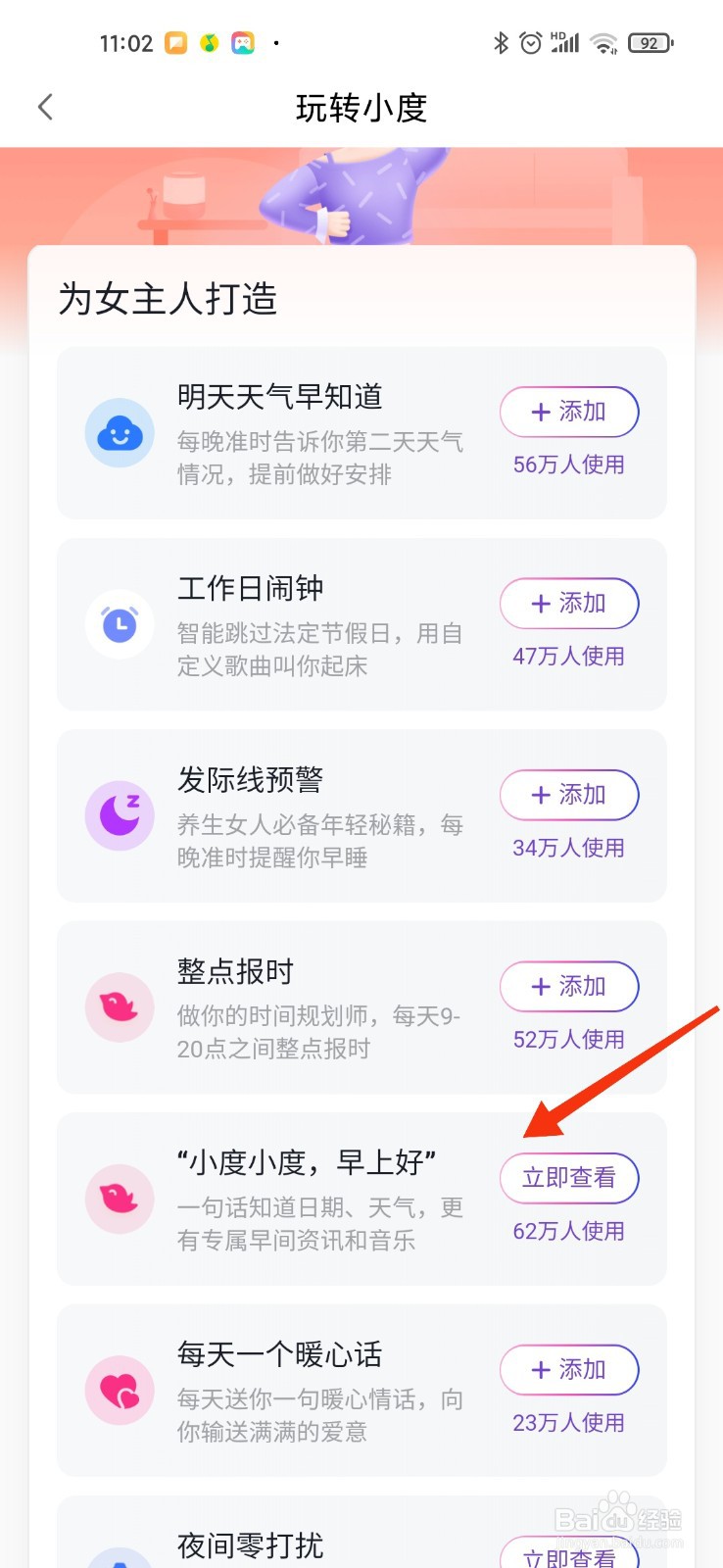Image resolution: width=723 pixels, height=1568 pixels.
Task: Click the alarm clock icon for 工作日闹钟
Action: 120,624
